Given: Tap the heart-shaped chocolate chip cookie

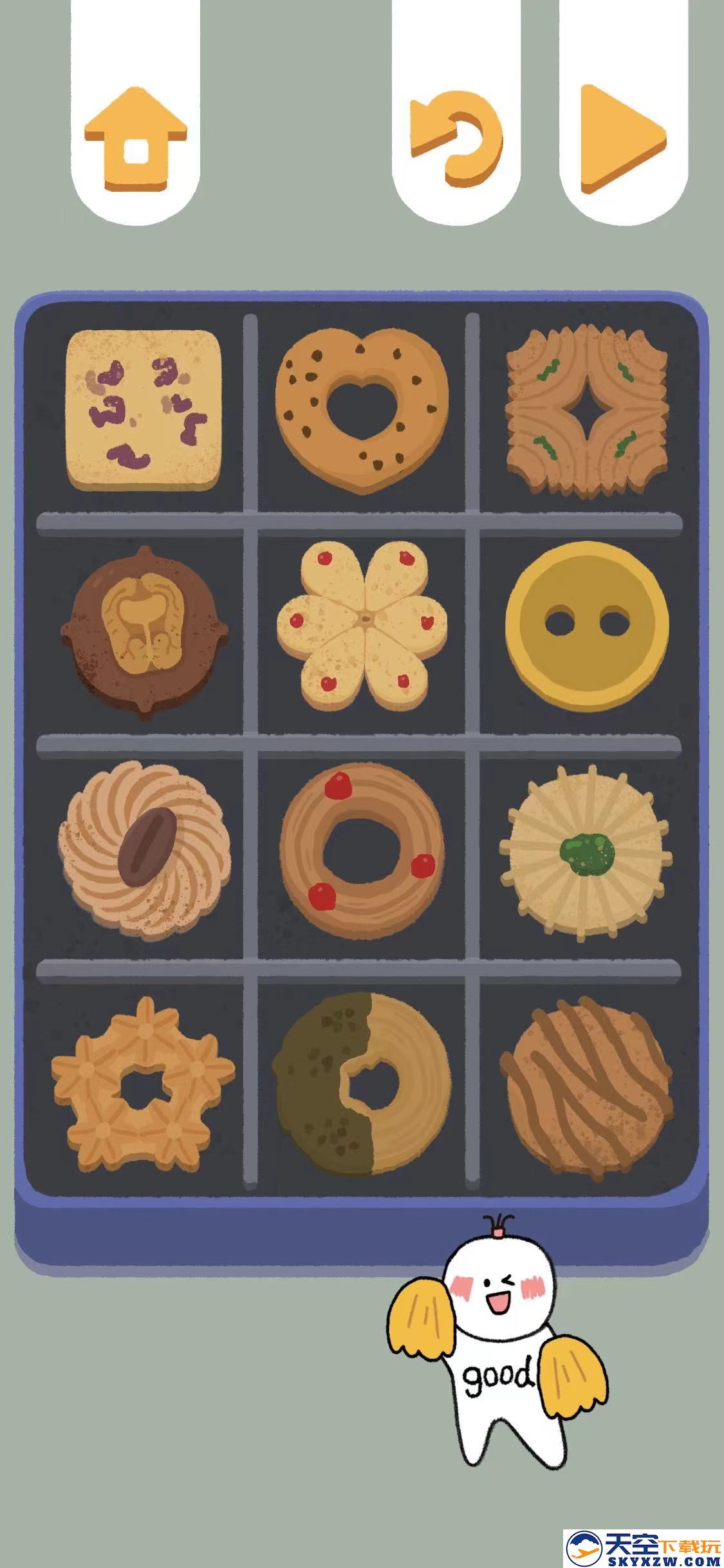Looking at the screenshot, I should 362,410.
